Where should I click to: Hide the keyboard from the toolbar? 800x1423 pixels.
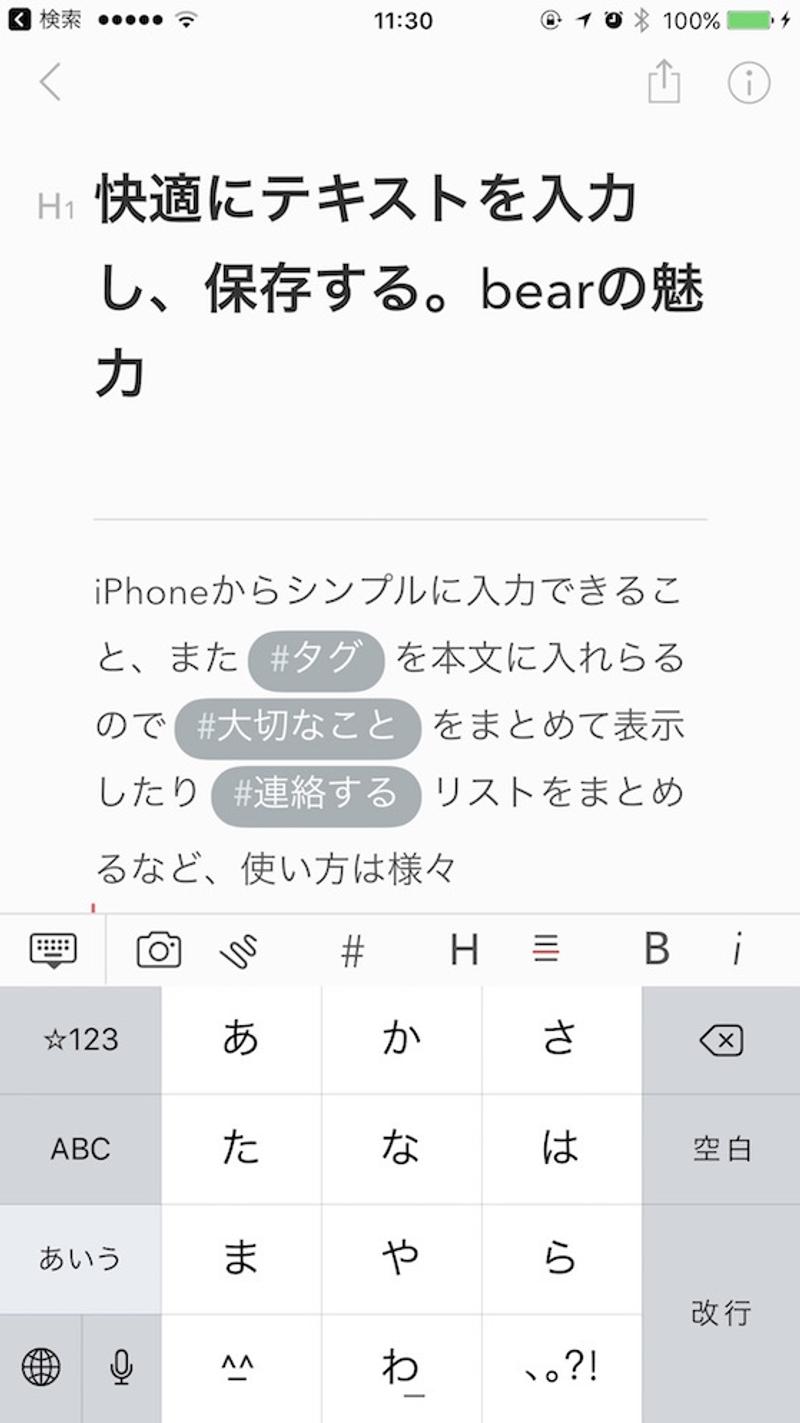pos(53,948)
